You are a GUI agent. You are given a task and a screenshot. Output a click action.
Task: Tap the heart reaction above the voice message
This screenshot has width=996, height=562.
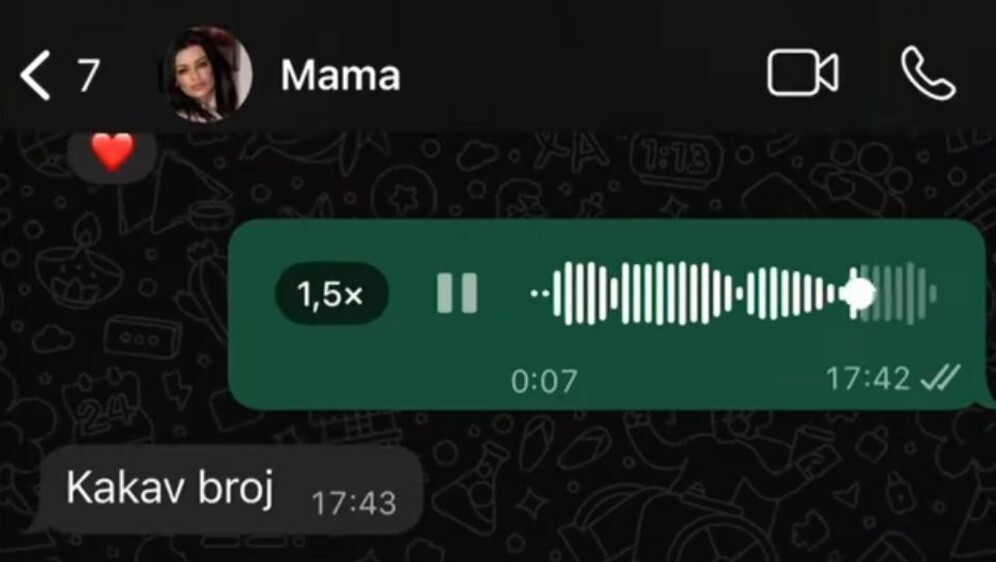click(x=112, y=154)
